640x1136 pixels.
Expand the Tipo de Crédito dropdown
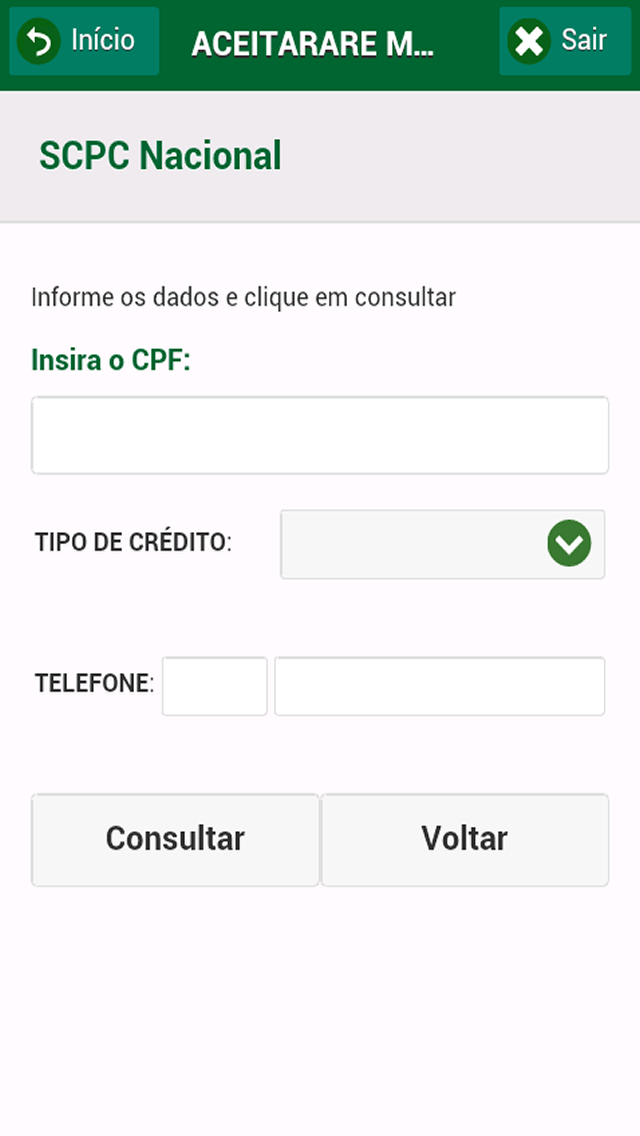pos(442,544)
